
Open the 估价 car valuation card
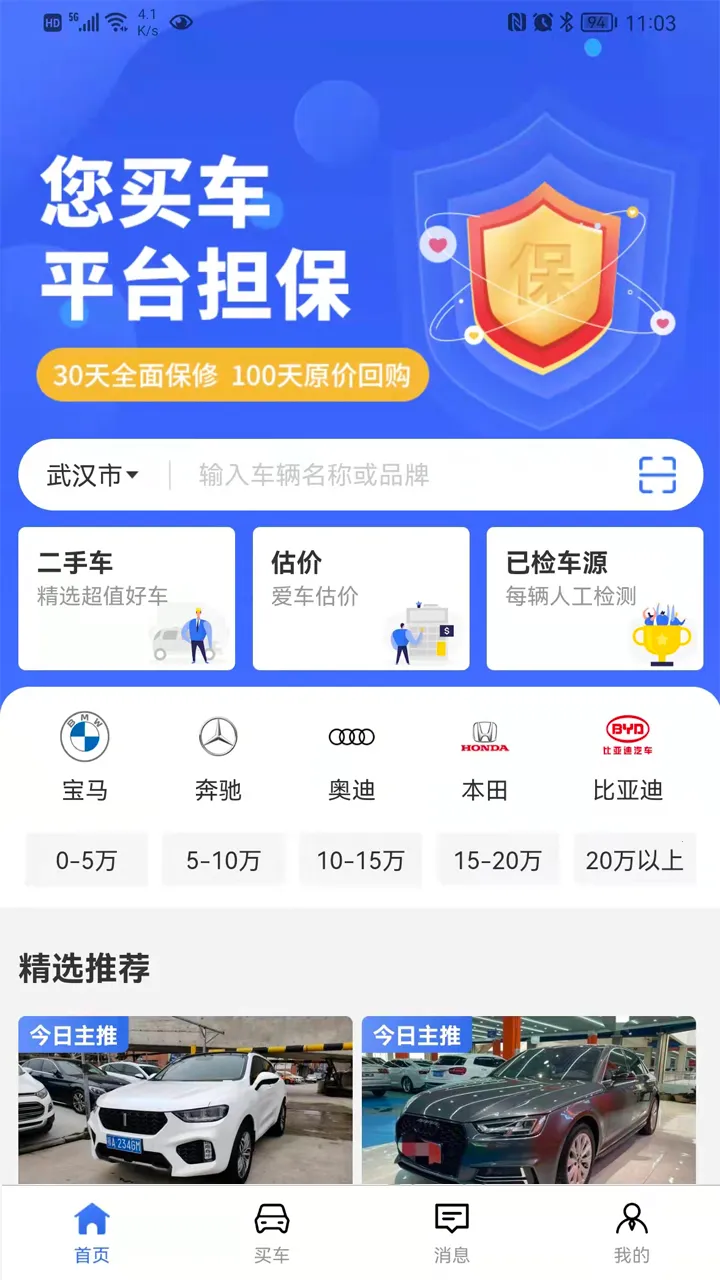click(x=361, y=598)
